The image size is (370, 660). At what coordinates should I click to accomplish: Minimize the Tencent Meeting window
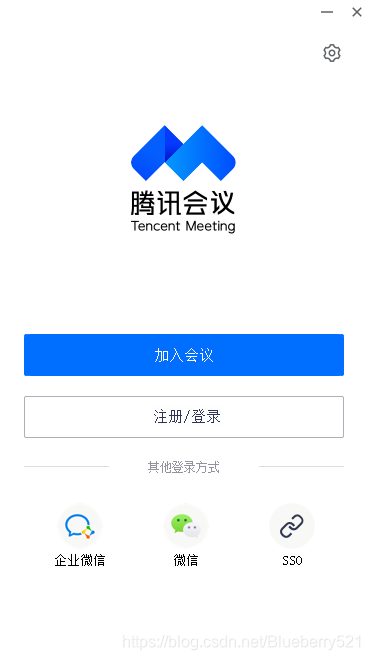tap(327, 12)
